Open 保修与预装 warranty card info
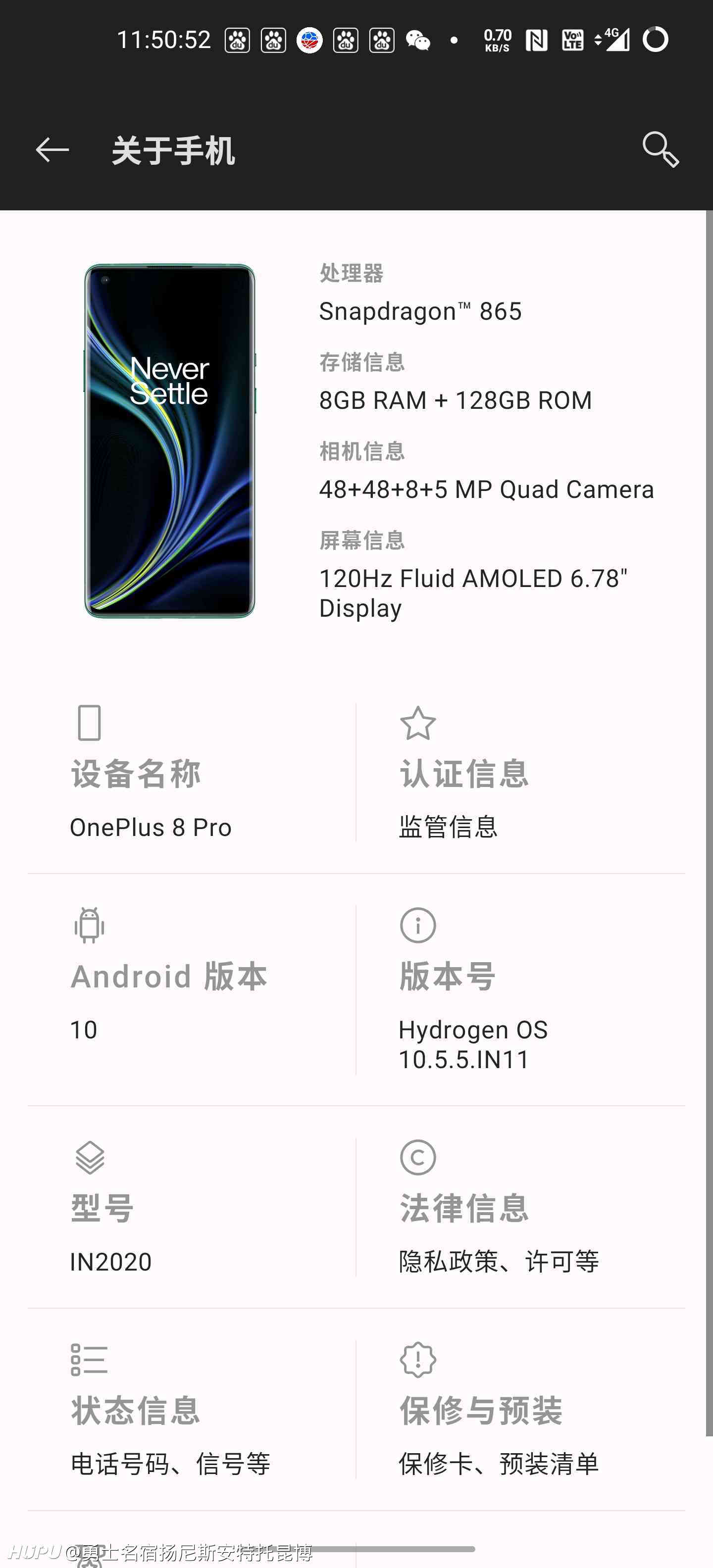The image size is (713, 1568). 520,1409
